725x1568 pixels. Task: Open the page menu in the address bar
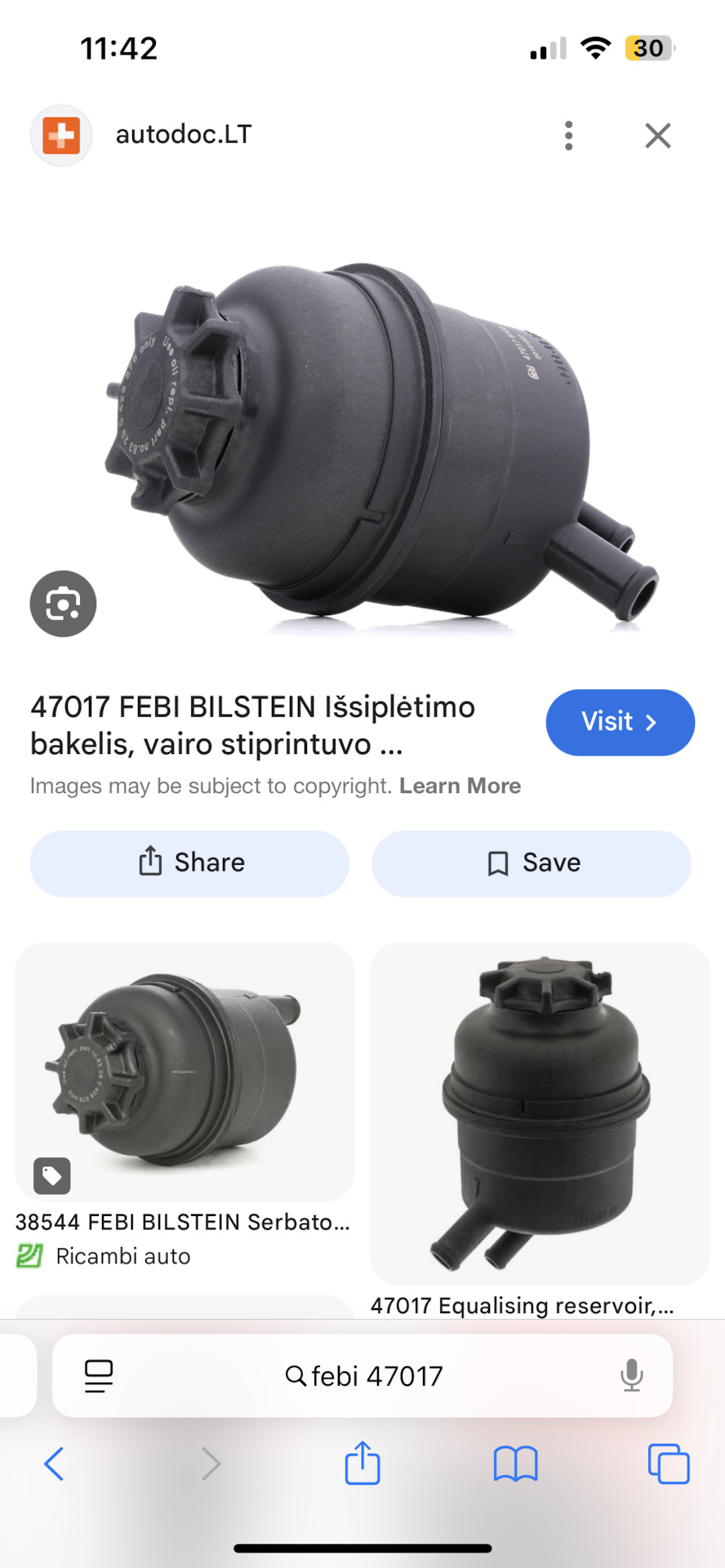pos(99,1376)
